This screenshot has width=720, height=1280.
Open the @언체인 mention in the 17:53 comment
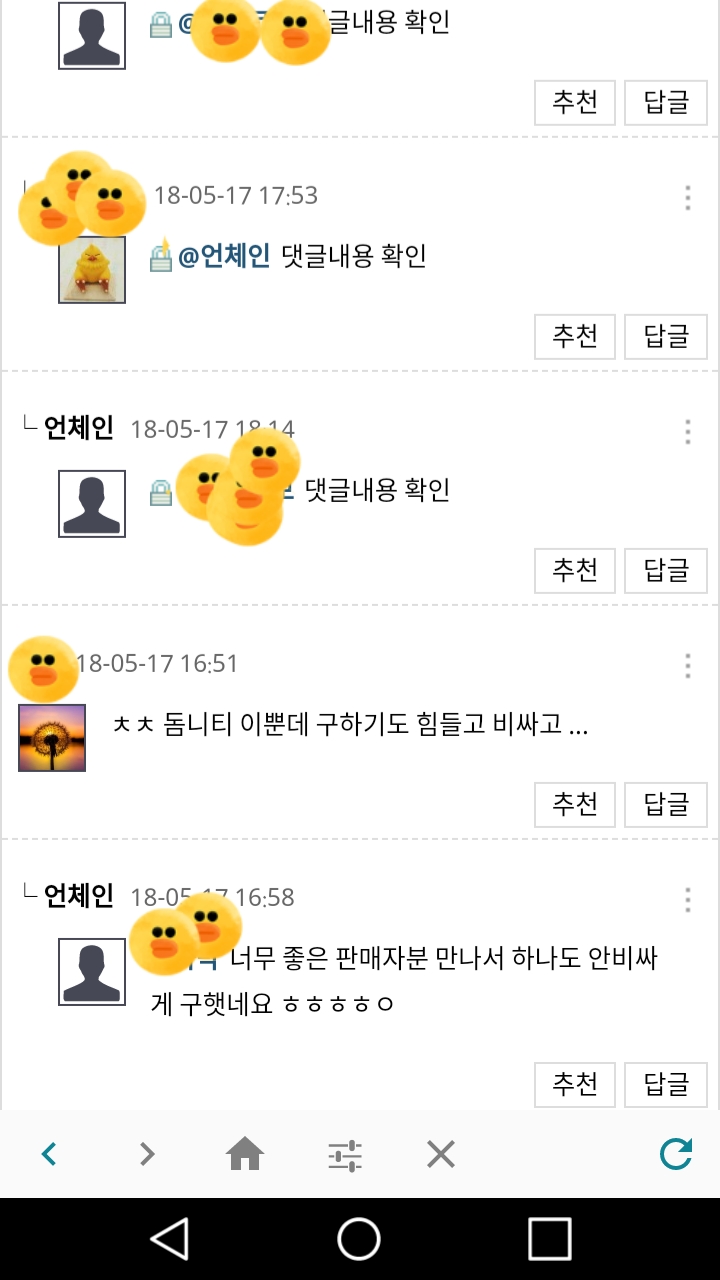pos(224,256)
